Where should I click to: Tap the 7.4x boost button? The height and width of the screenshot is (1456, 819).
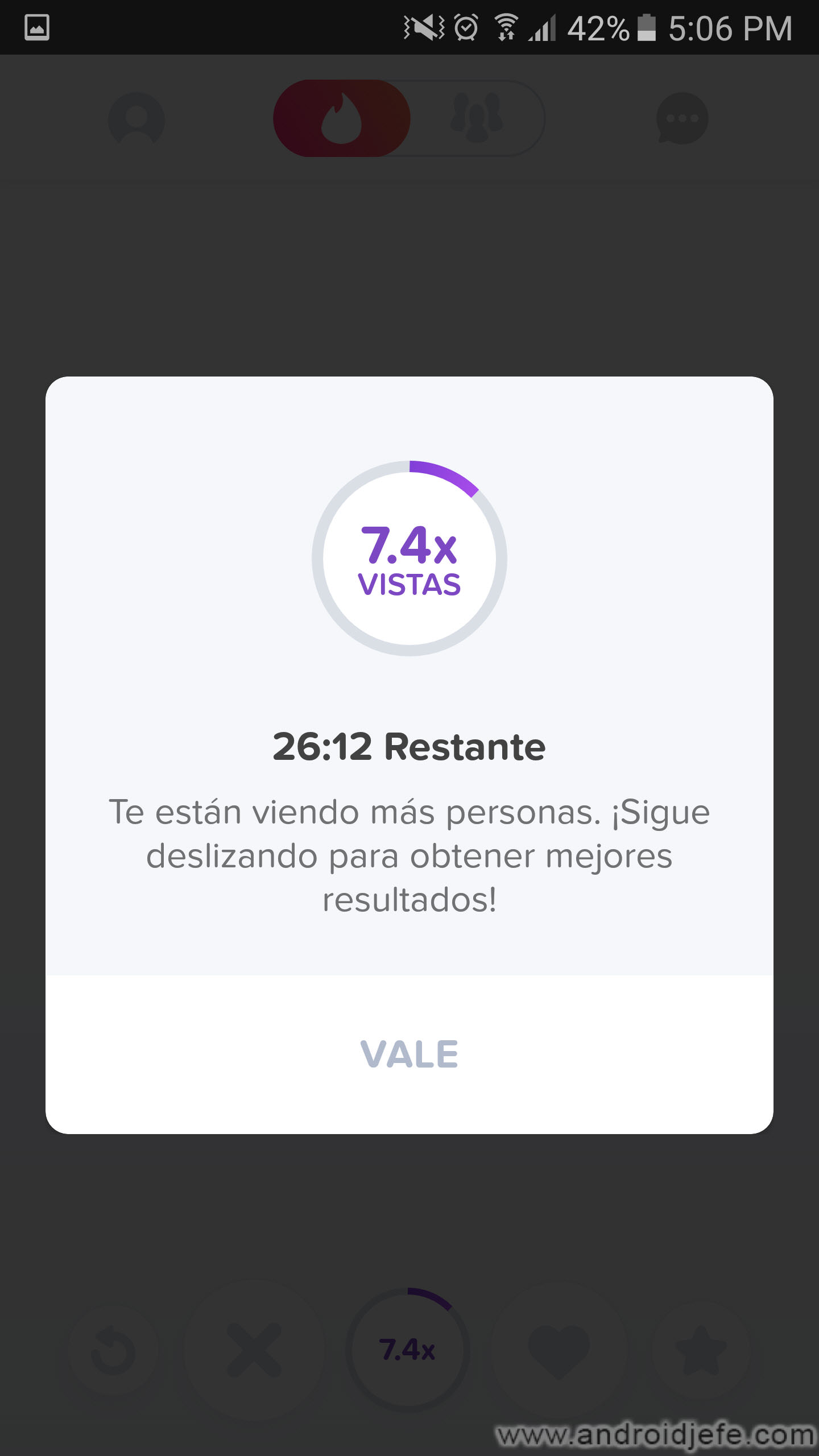click(x=408, y=1350)
